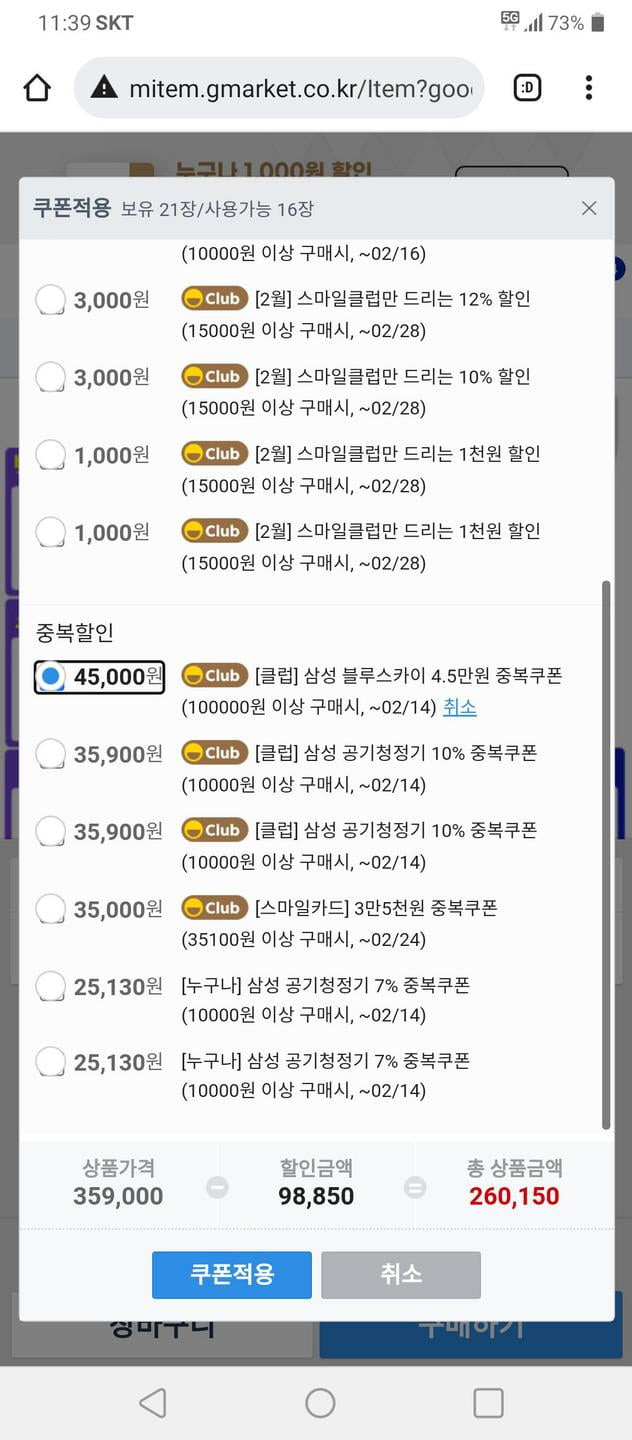
Task: Select the 3,000원 스마일클럽 10% 할인 coupon
Action: (x=50, y=377)
